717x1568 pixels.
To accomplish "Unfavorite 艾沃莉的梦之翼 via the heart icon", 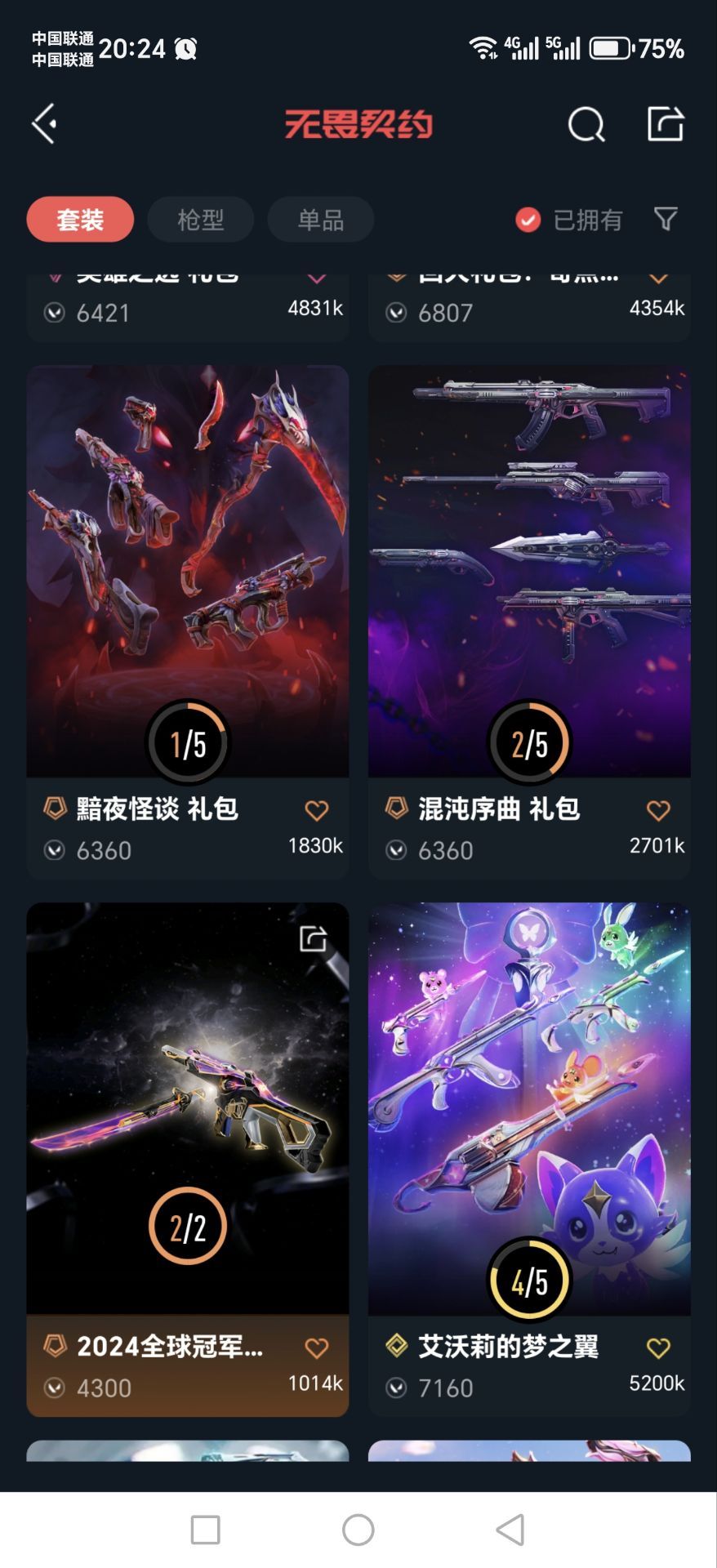I will (657, 1347).
